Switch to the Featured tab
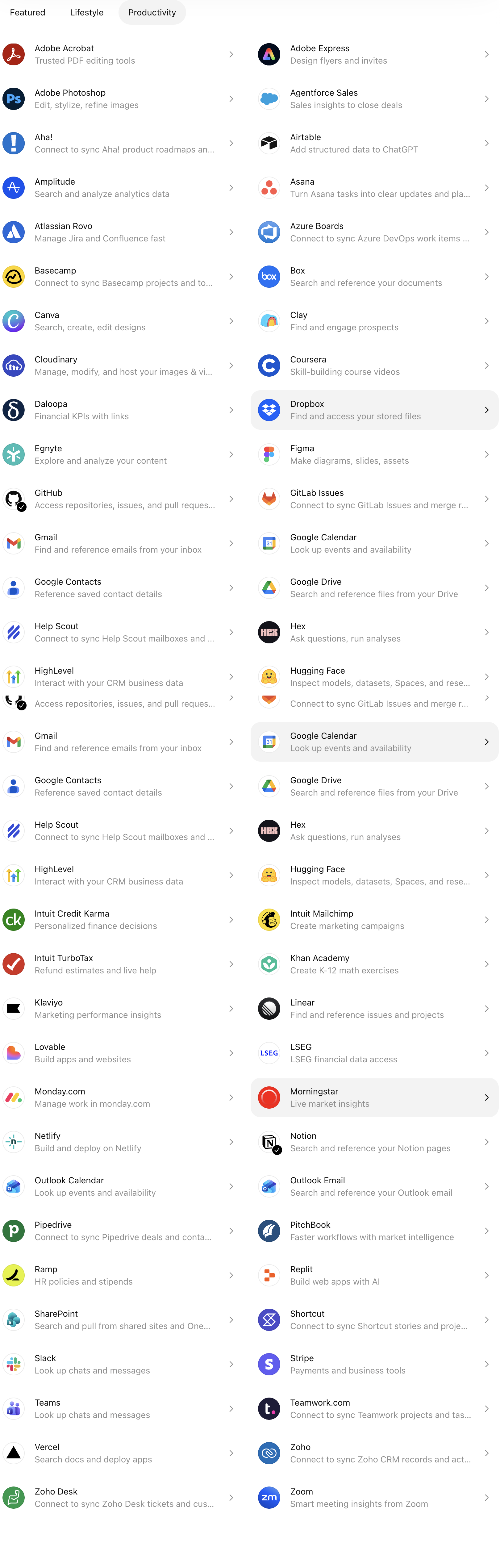The height and width of the screenshot is (1568, 500). [27, 12]
